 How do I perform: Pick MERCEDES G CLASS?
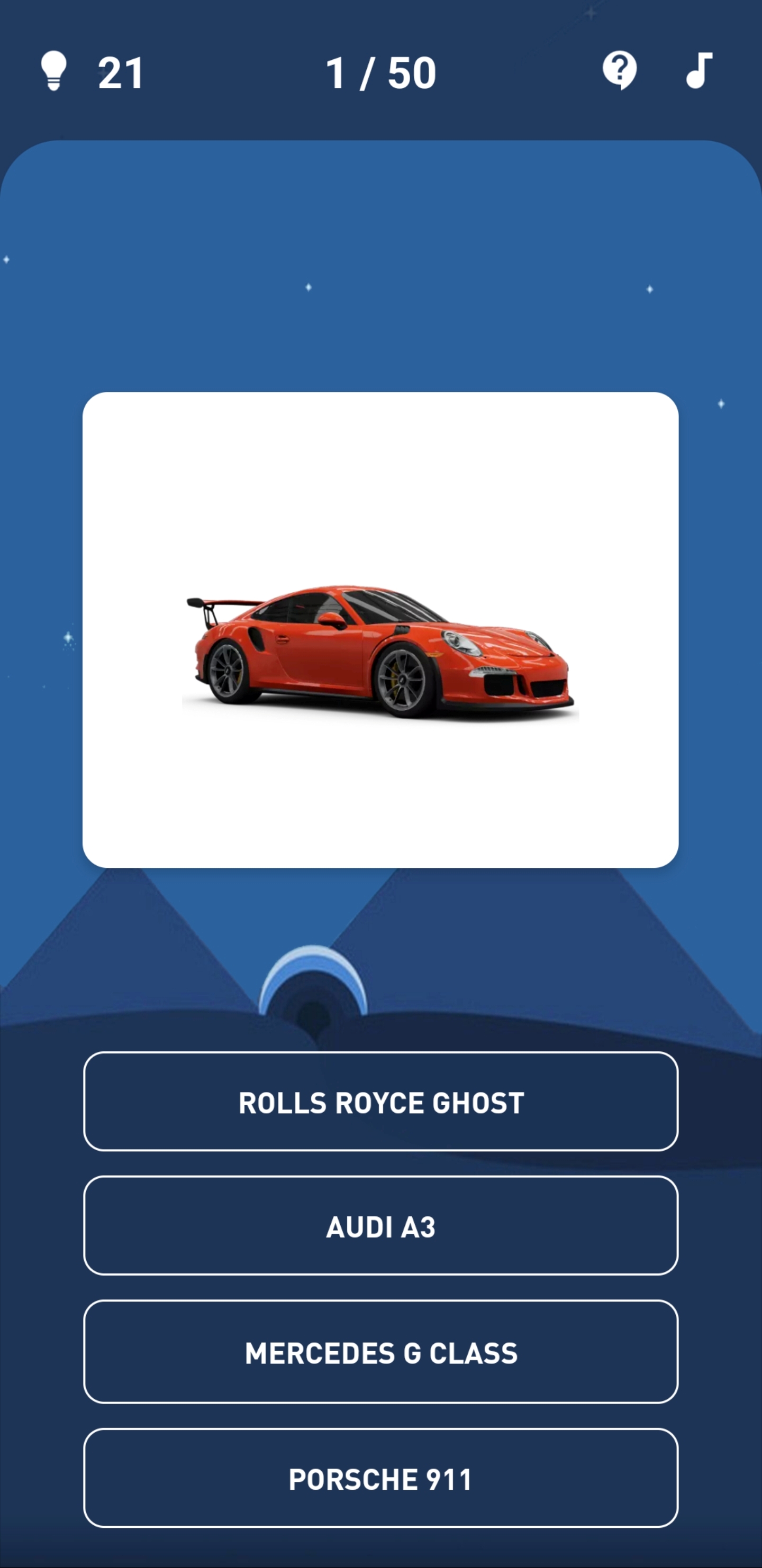(x=380, y=1353)
